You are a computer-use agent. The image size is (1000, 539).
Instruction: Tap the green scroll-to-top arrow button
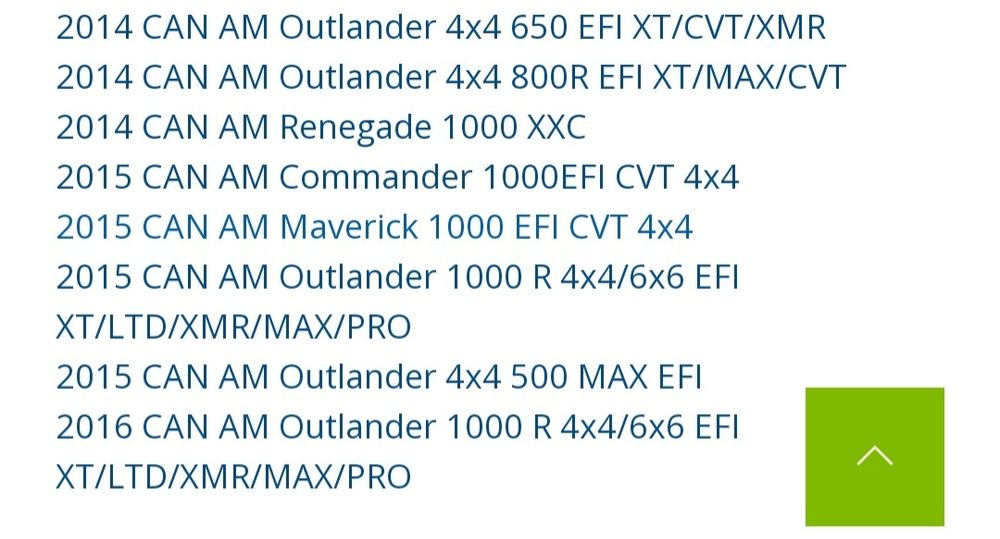(874, 456)
